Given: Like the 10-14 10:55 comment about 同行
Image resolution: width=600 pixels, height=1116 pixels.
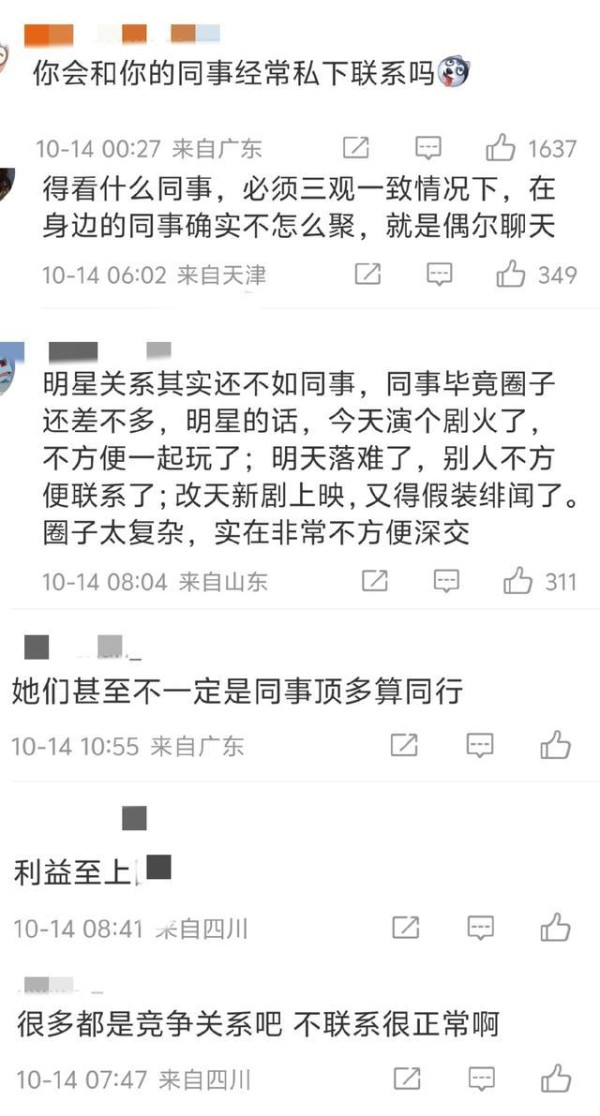Looking at the screenshot, I should click(555, 745).
